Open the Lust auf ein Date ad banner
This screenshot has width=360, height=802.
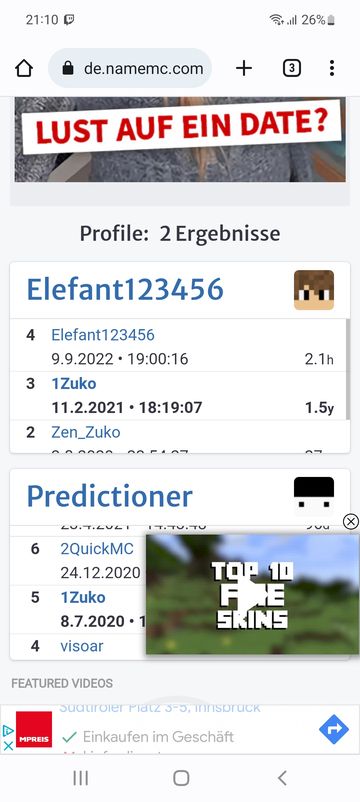180,139
